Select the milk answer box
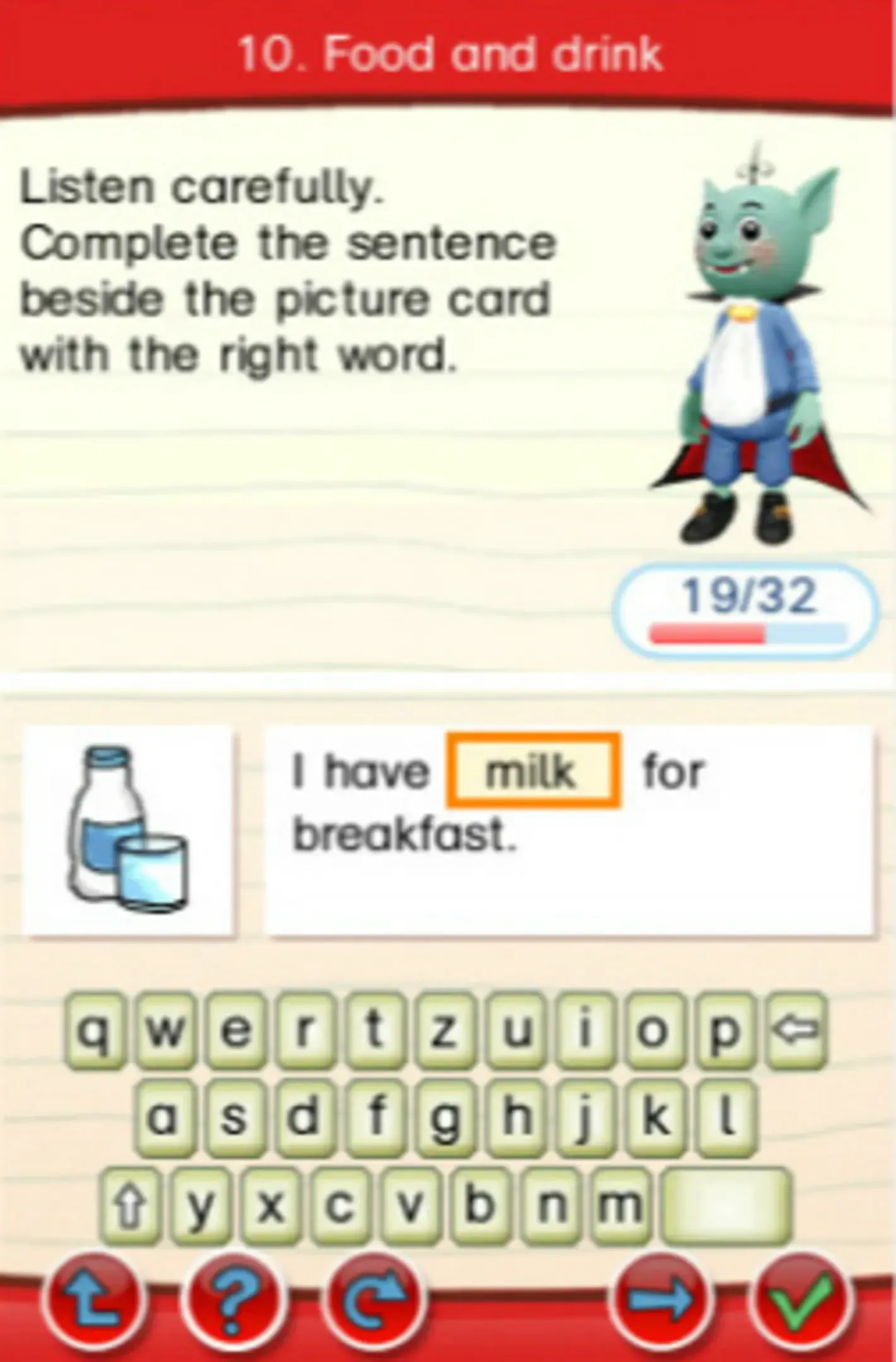896x1362 pixels. pyautogui.click(x=533, y=771)
